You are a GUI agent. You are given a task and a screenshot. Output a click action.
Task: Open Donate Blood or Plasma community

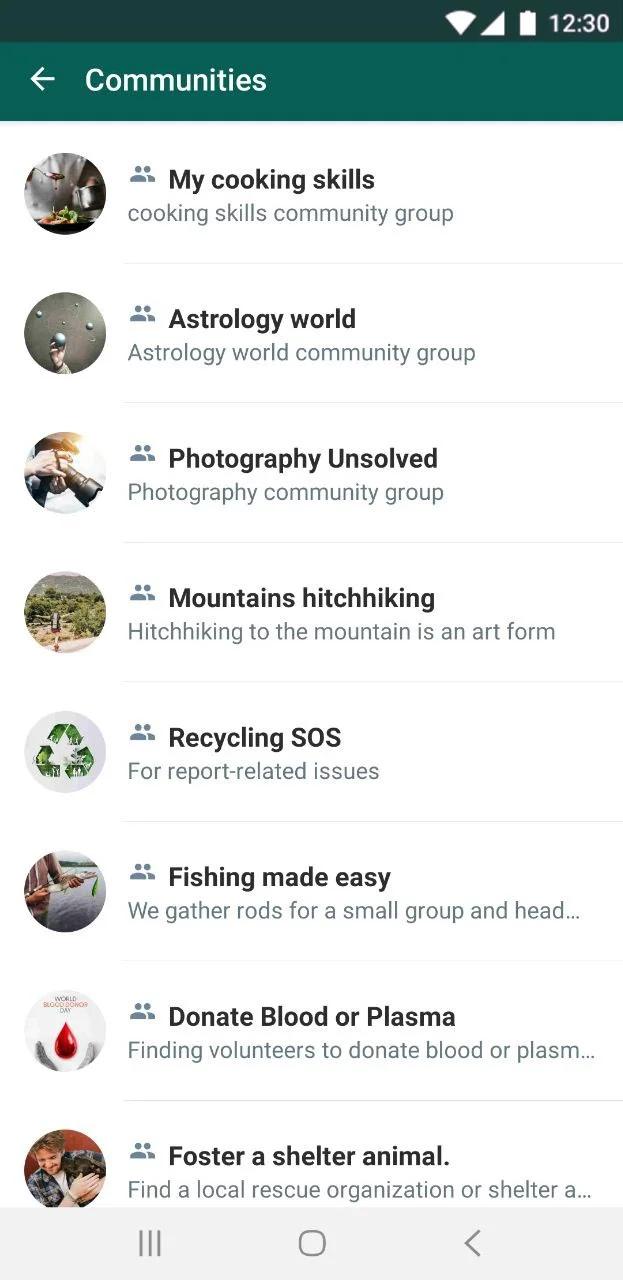click(x=311, y=1017)
